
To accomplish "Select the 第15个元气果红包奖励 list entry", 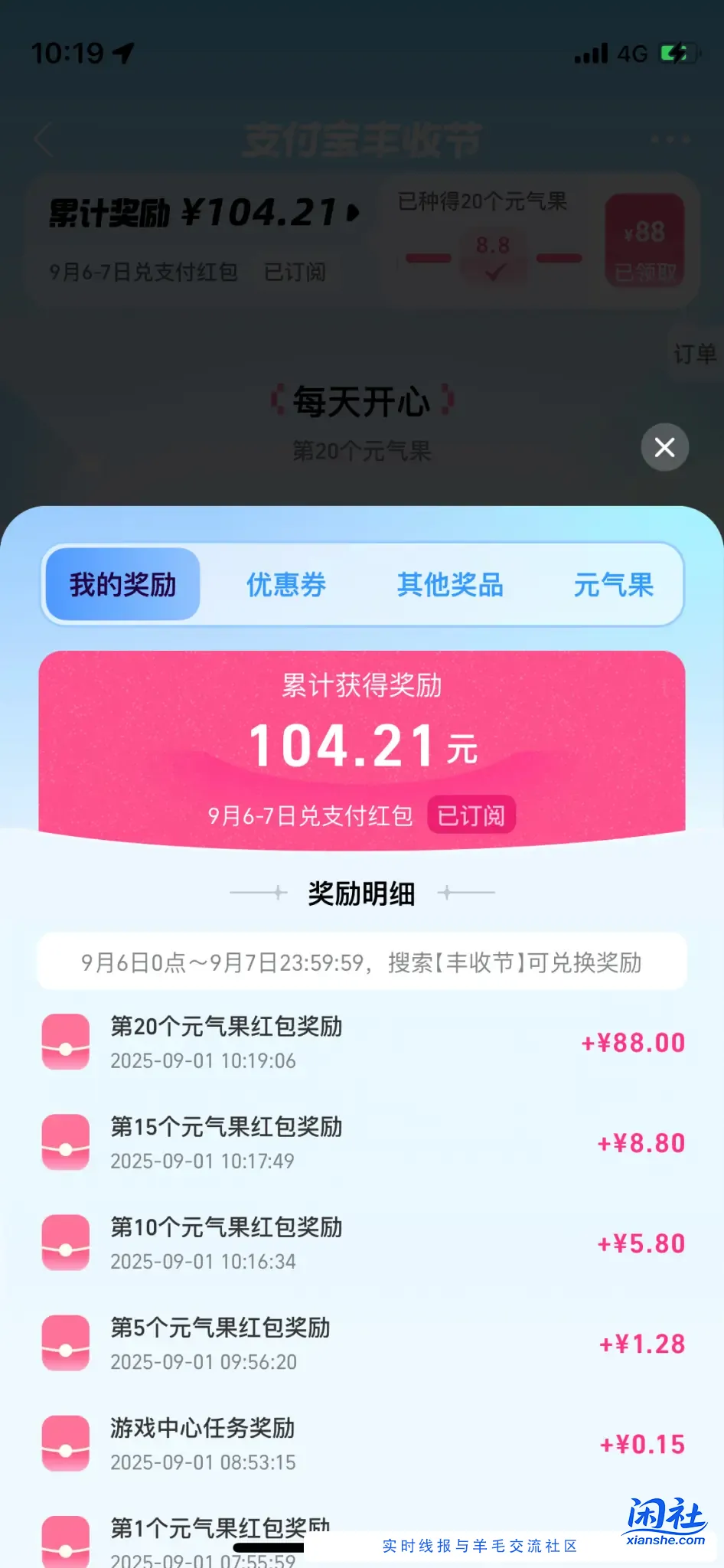I will pos(306,1141).
